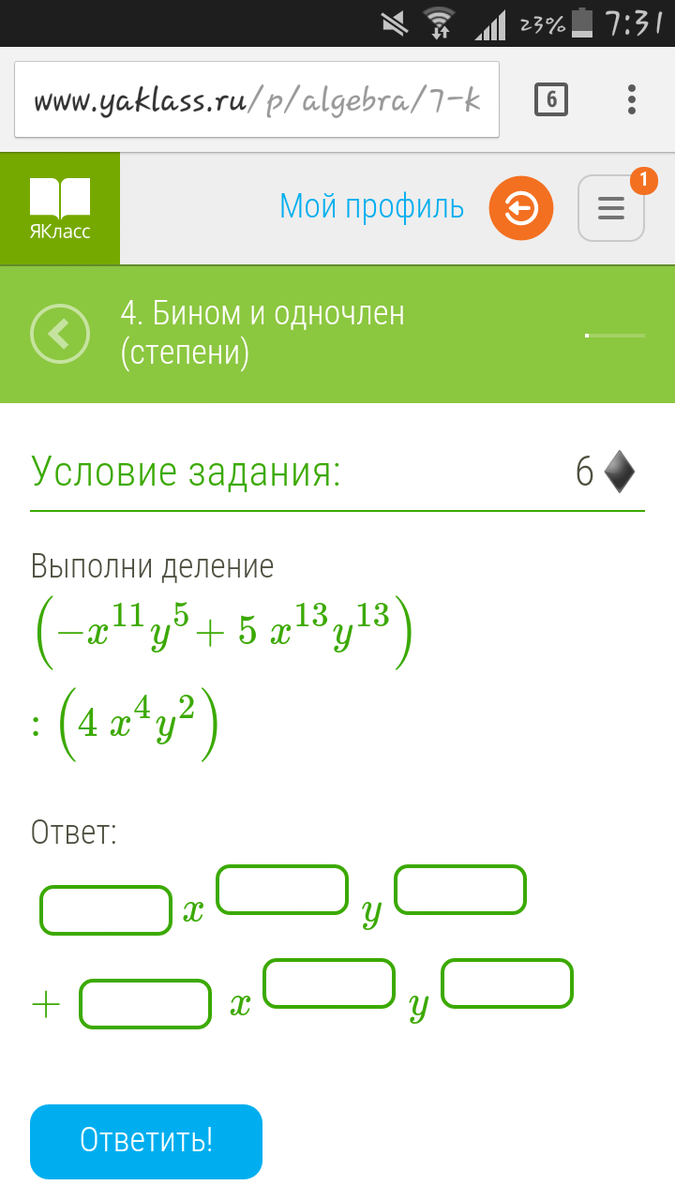Go to the ЯКласс home logo
675x1200 pixels.
(x=60, y=208)
